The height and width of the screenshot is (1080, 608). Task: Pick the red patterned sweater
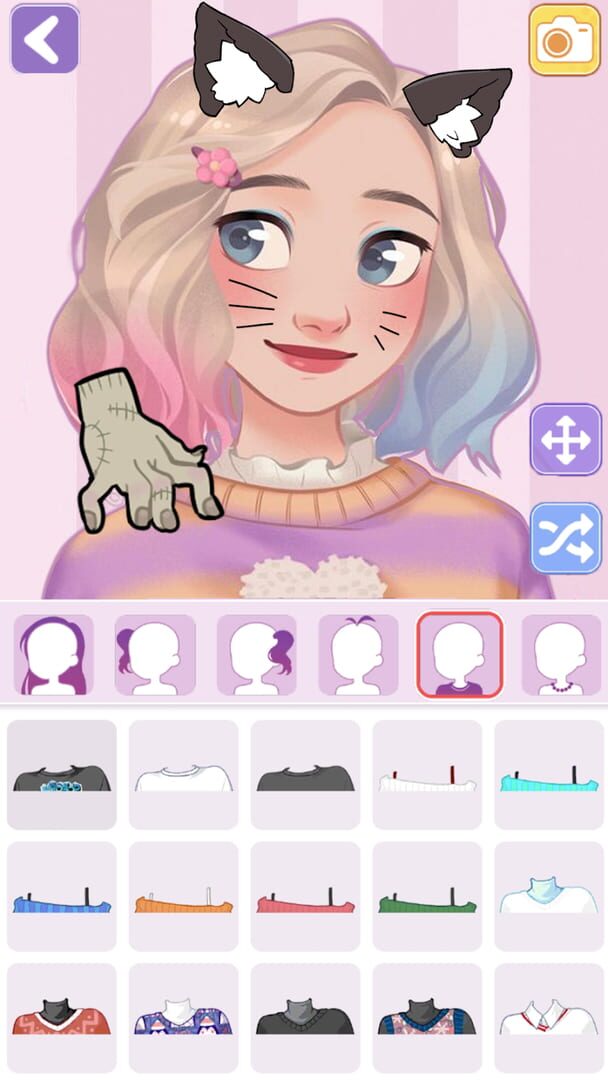61,1017
